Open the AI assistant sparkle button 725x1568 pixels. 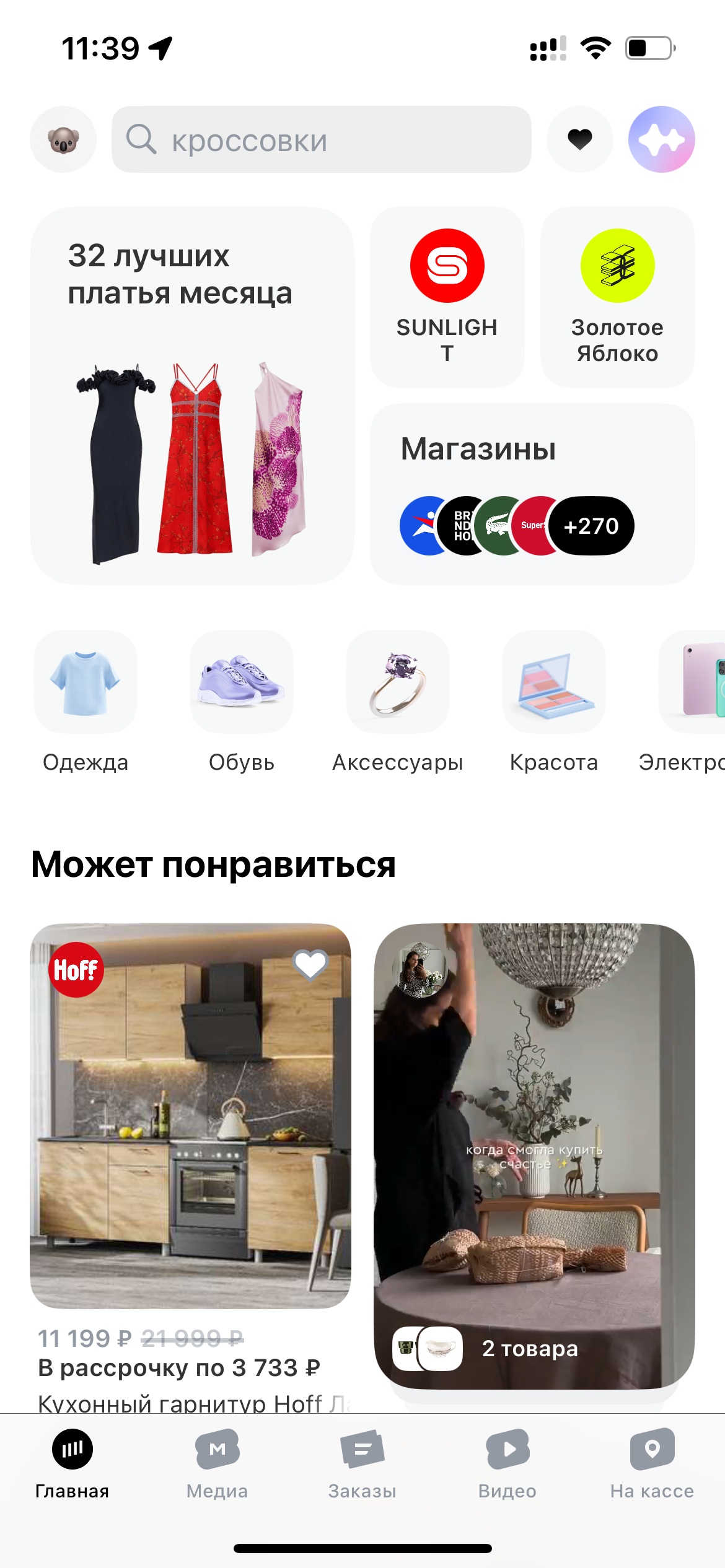pos(661,139)
